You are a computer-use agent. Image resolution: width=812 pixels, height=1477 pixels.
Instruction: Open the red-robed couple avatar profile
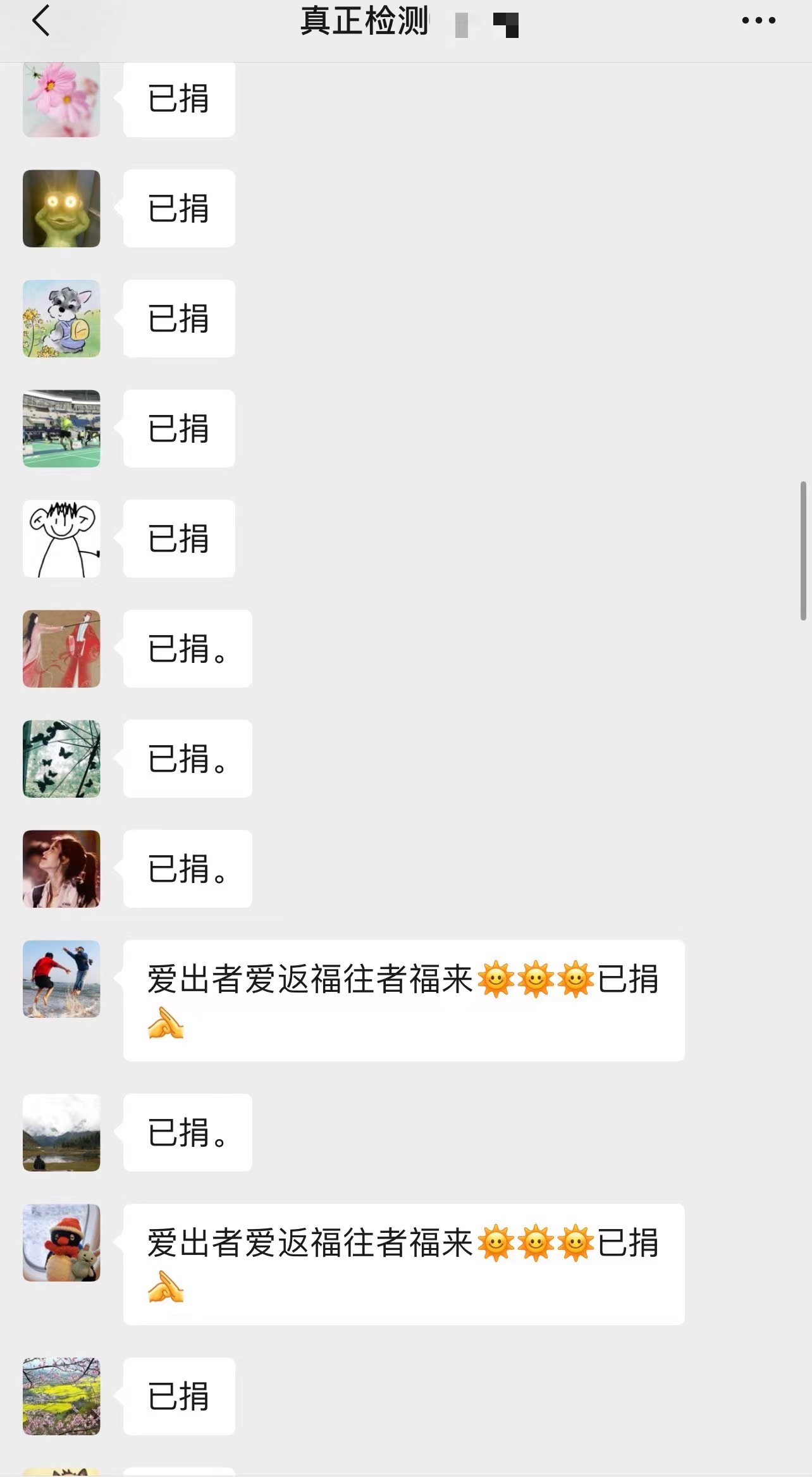pyautogui.click(x=61, y=648)
